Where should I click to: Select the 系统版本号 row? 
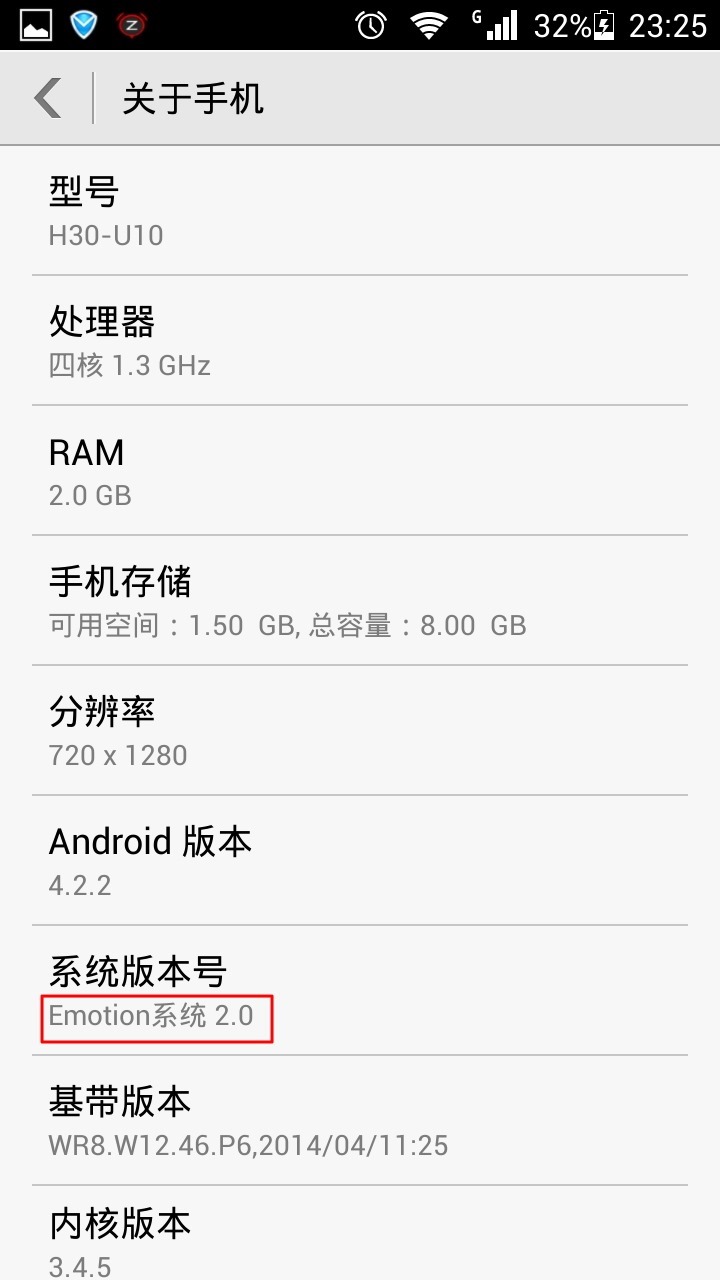(x=360, y=990)
